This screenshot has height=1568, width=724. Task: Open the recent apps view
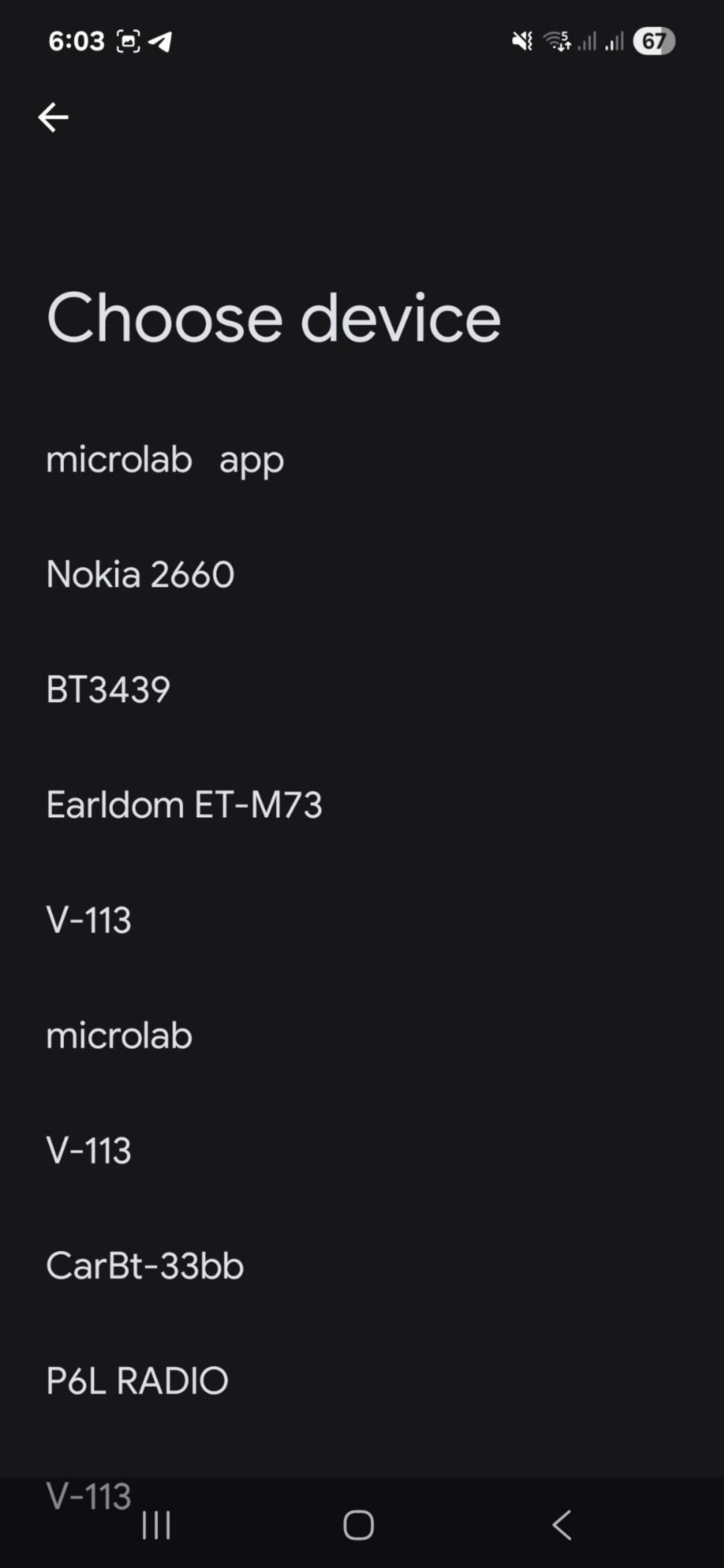click(156, 1525)
